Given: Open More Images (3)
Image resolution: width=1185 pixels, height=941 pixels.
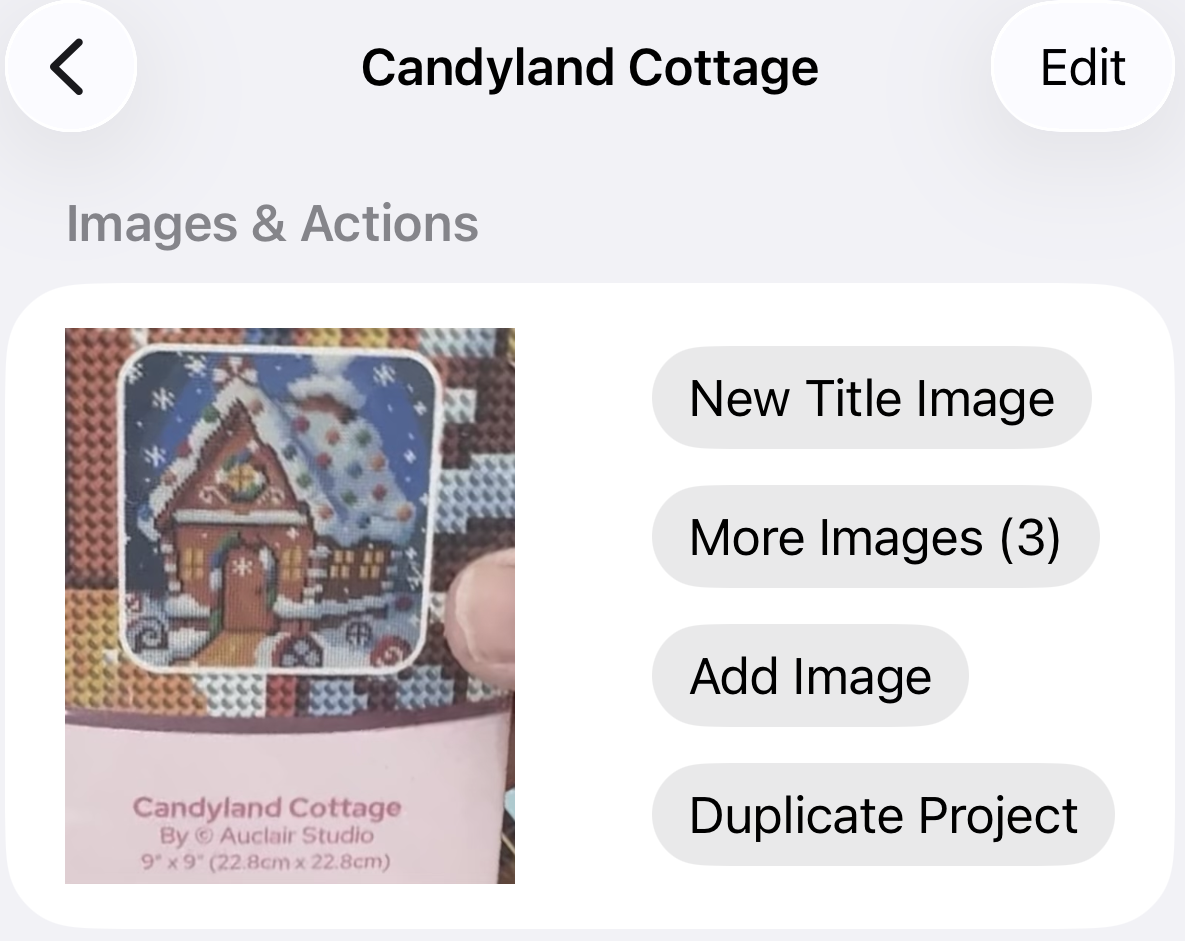Looking at the screenshot, I should coord(875,537).
